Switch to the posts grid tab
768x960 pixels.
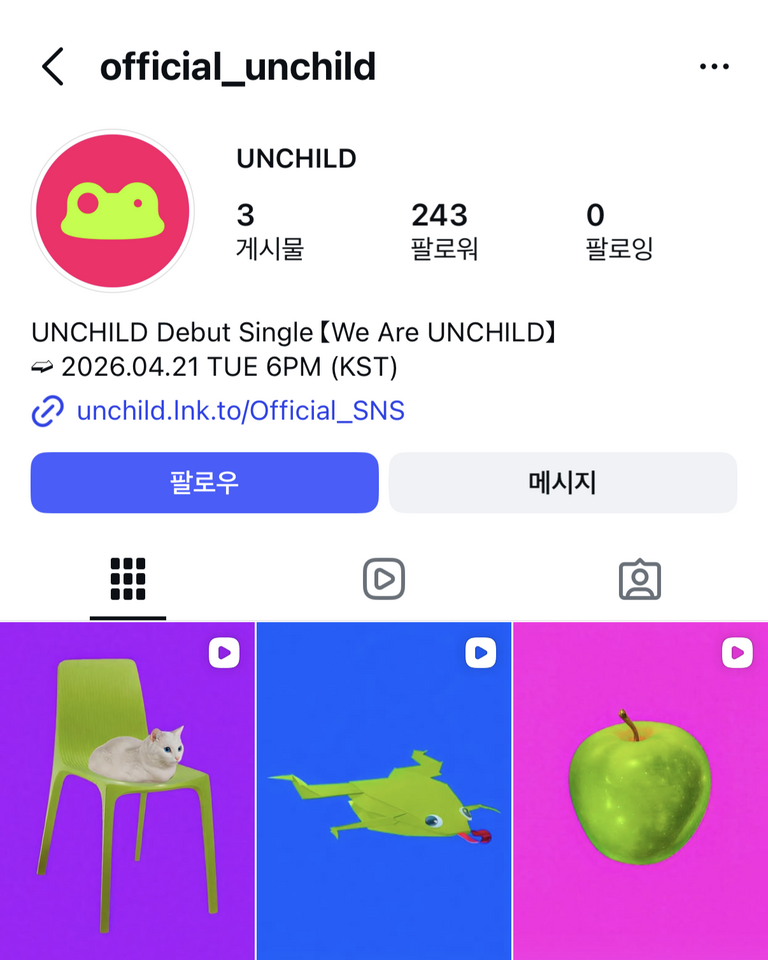128,579
